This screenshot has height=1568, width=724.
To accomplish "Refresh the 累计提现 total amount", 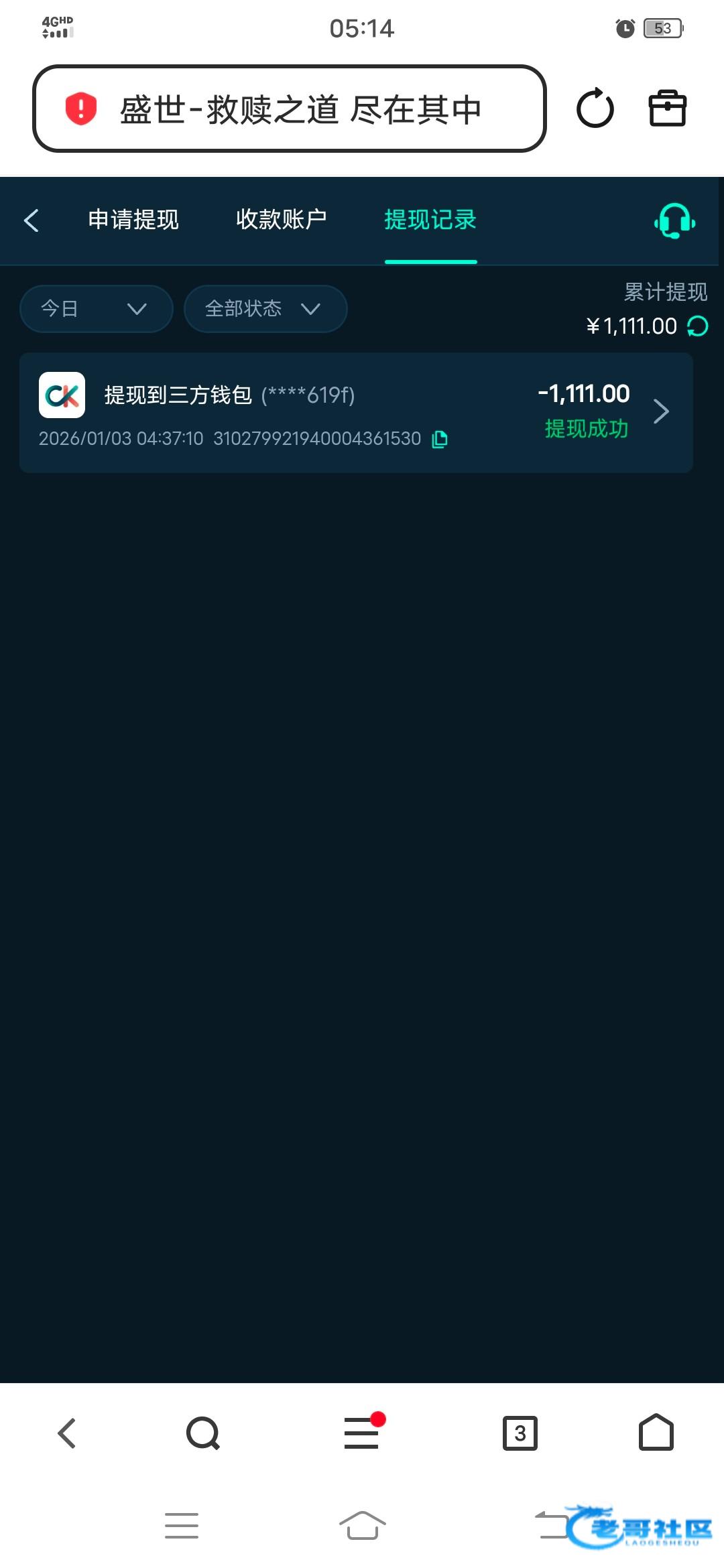I will [698, 326].
